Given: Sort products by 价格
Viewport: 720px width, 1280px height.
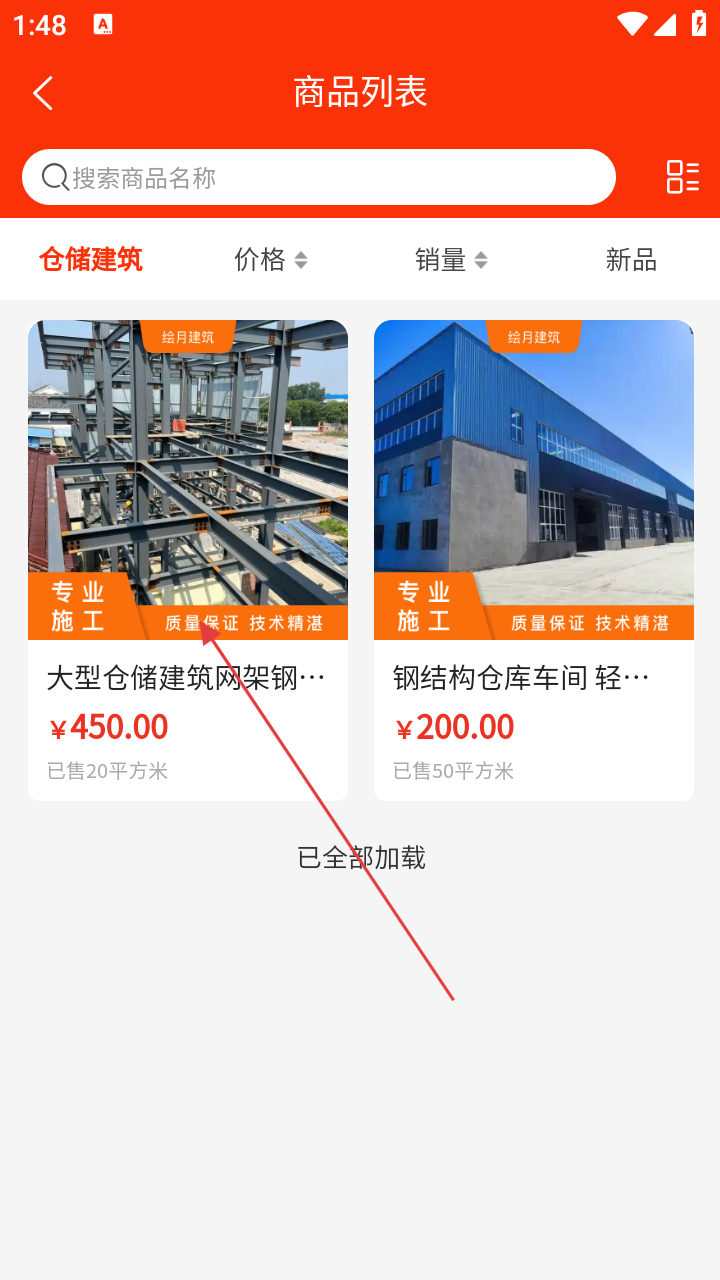Looking at the screenshot, I should (x=270, y=260).
